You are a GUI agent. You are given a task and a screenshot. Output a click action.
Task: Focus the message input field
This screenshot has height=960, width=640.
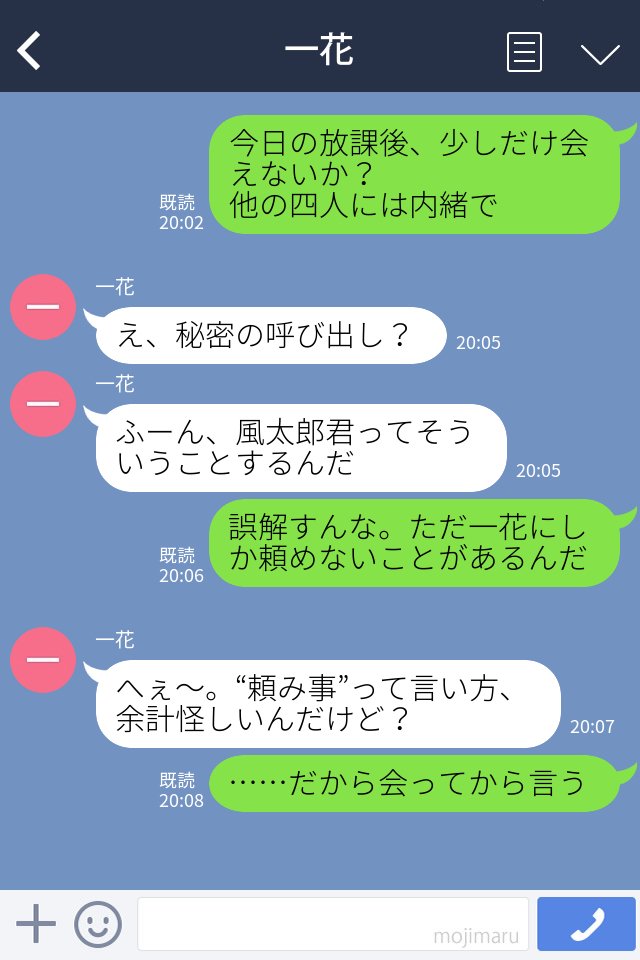[x=332, y=924]
